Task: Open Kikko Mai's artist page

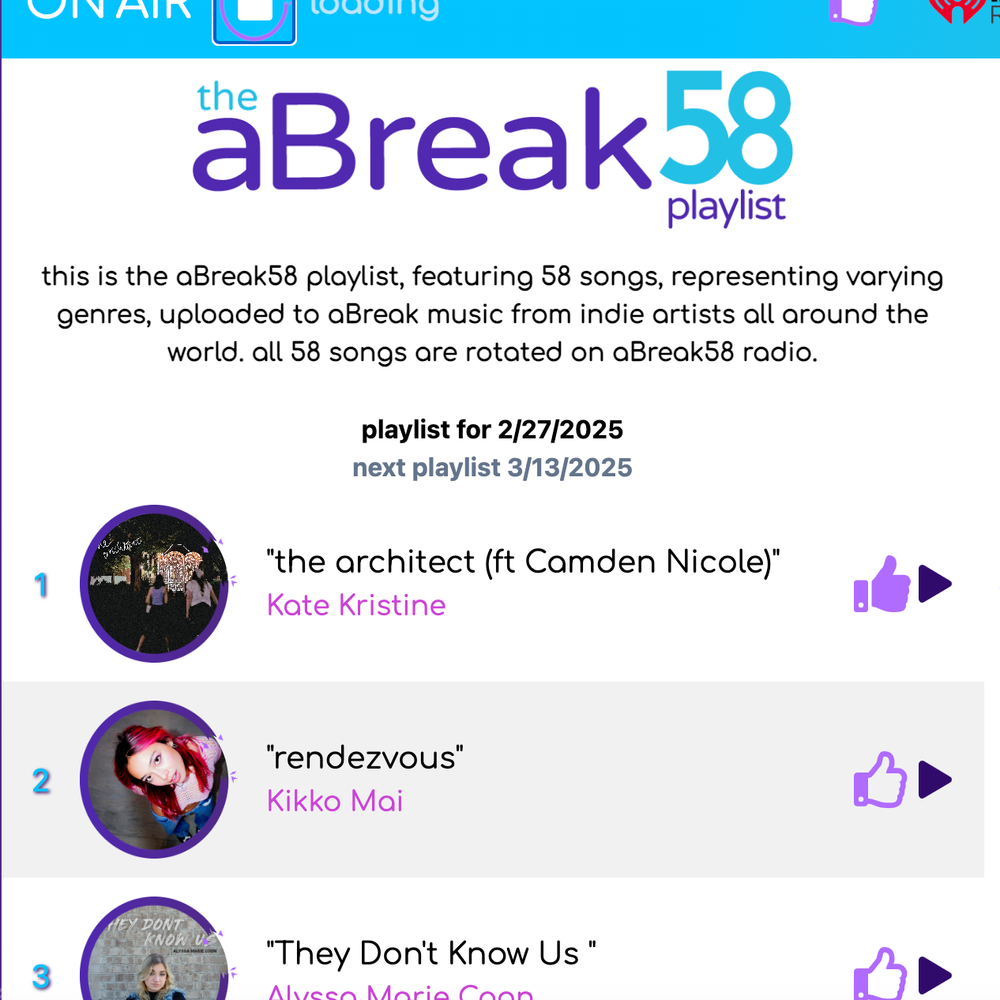Action: click(x=335, y=801)
